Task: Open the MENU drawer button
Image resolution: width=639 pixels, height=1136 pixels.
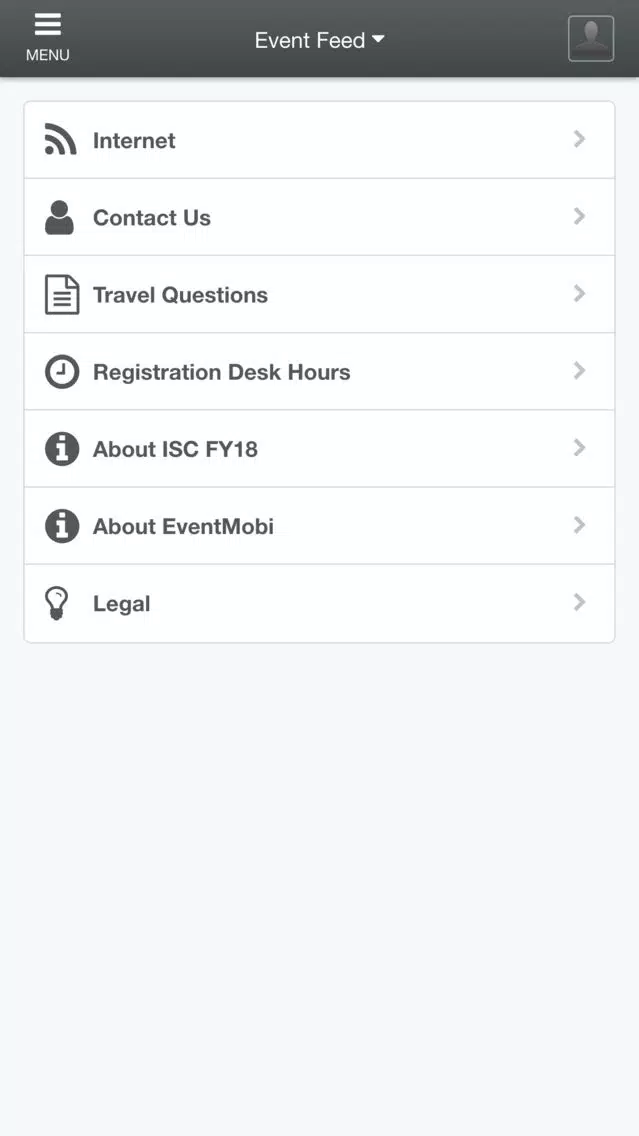Action: point(48,38)
